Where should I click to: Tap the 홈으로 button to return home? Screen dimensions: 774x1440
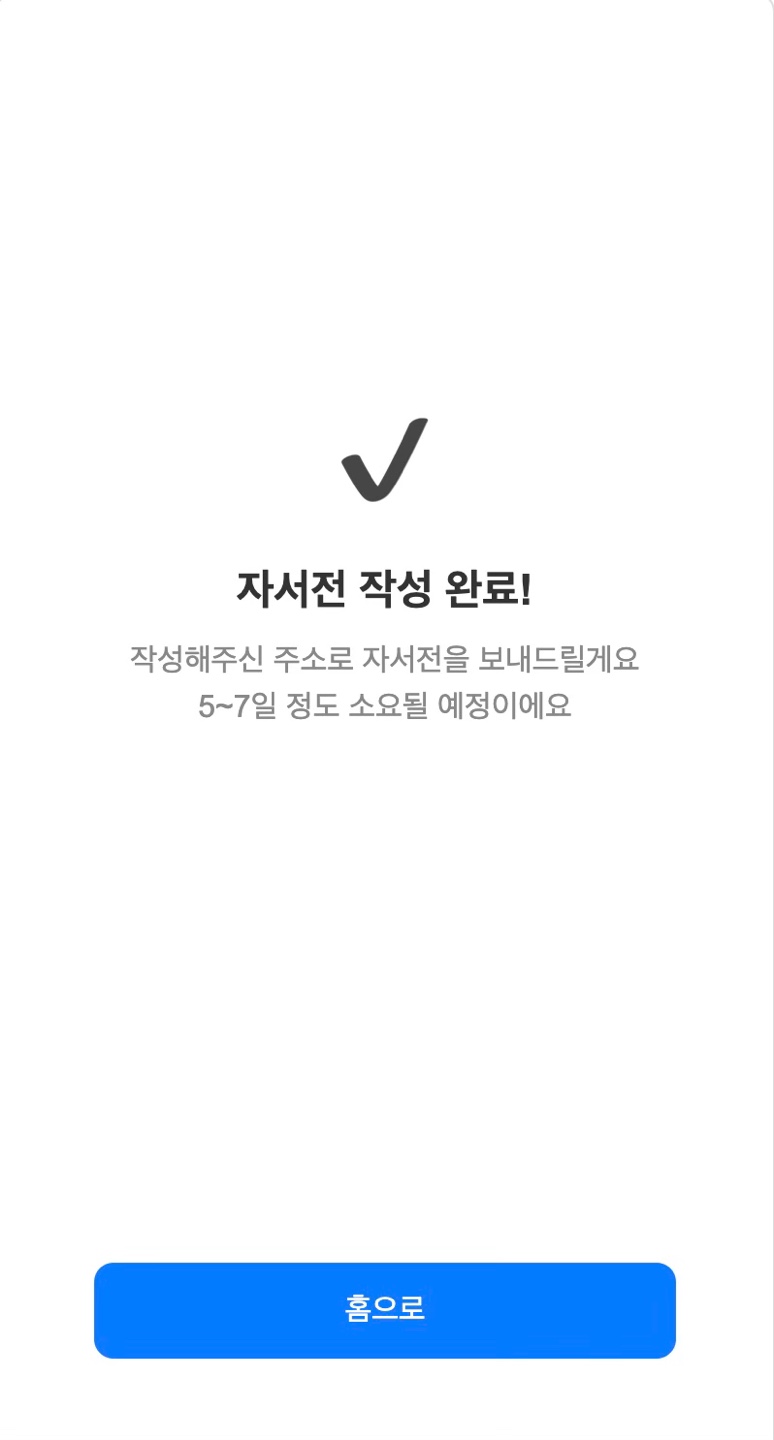click(x=385, y=1310)
